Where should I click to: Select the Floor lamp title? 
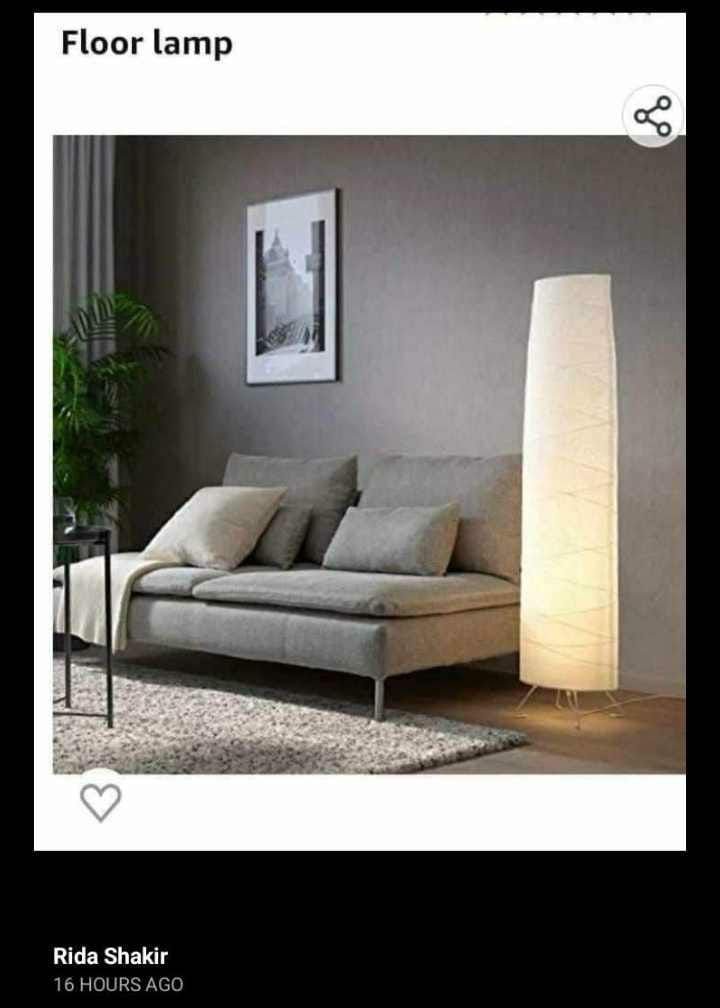(x=145, y=43)
